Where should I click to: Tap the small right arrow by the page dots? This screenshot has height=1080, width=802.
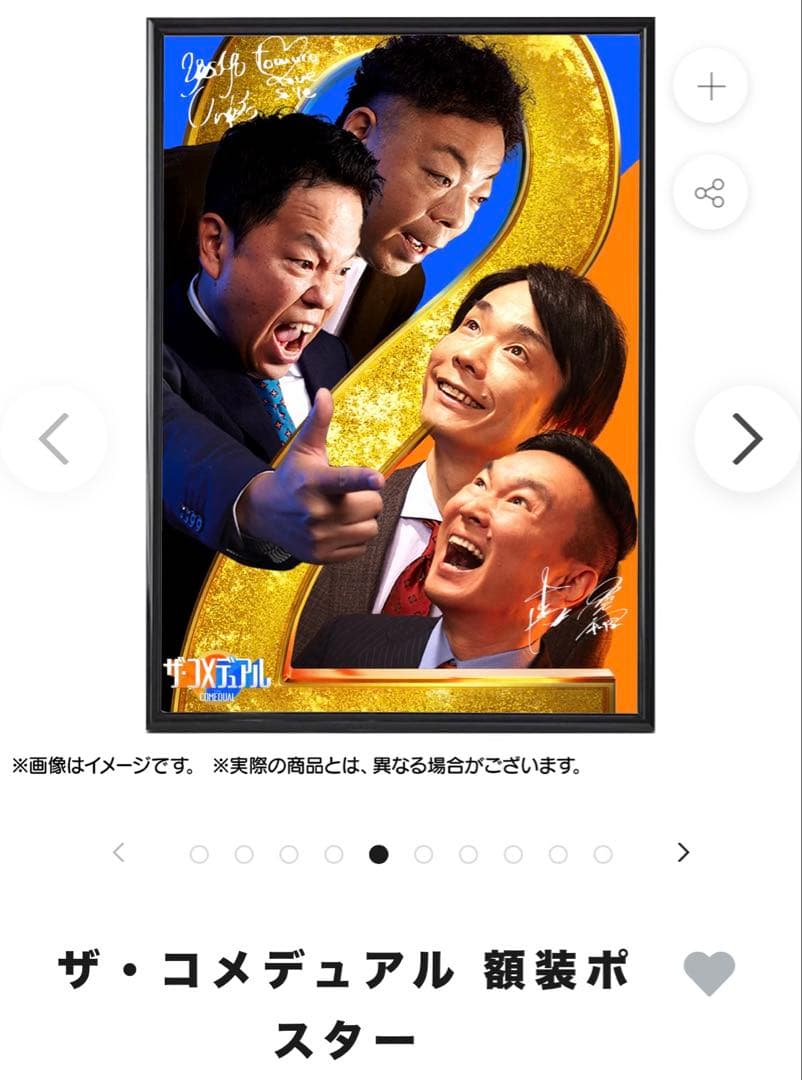pos(684,853)
